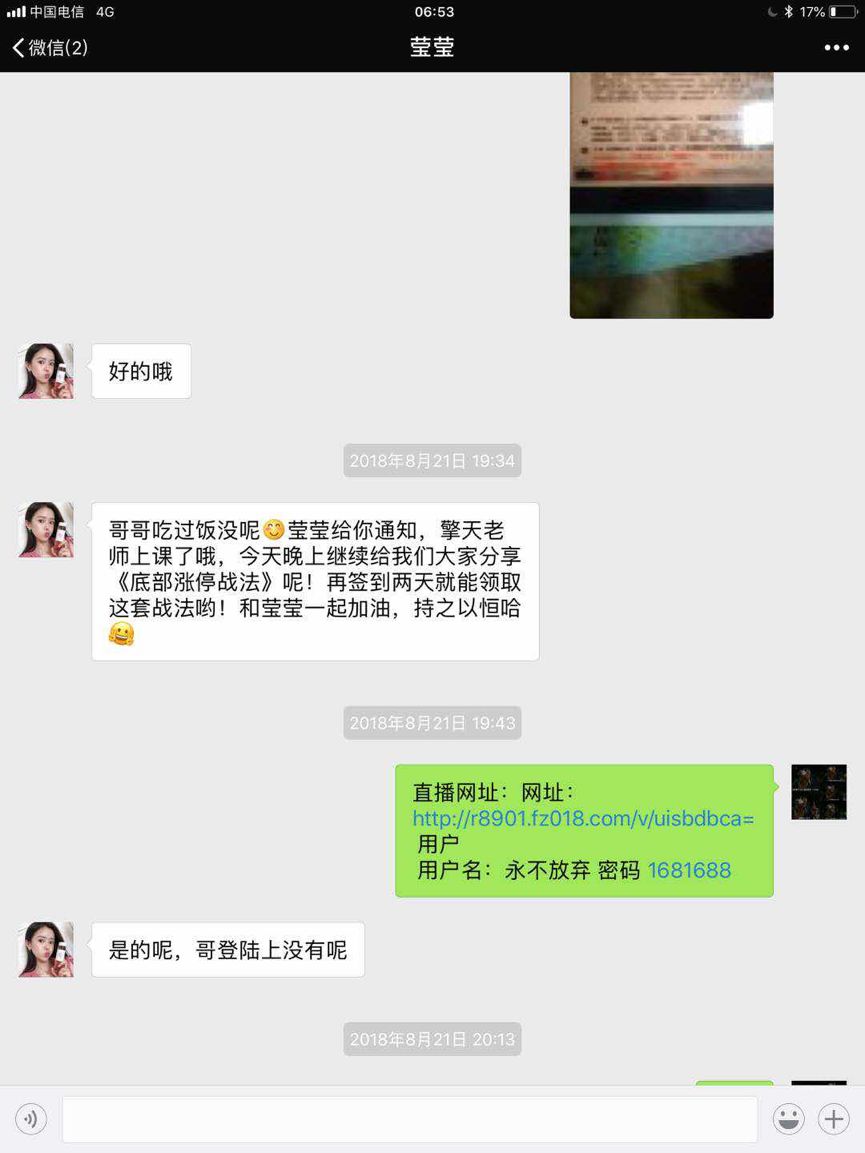Go back to the 微信 chat list

tap(48, 47)
